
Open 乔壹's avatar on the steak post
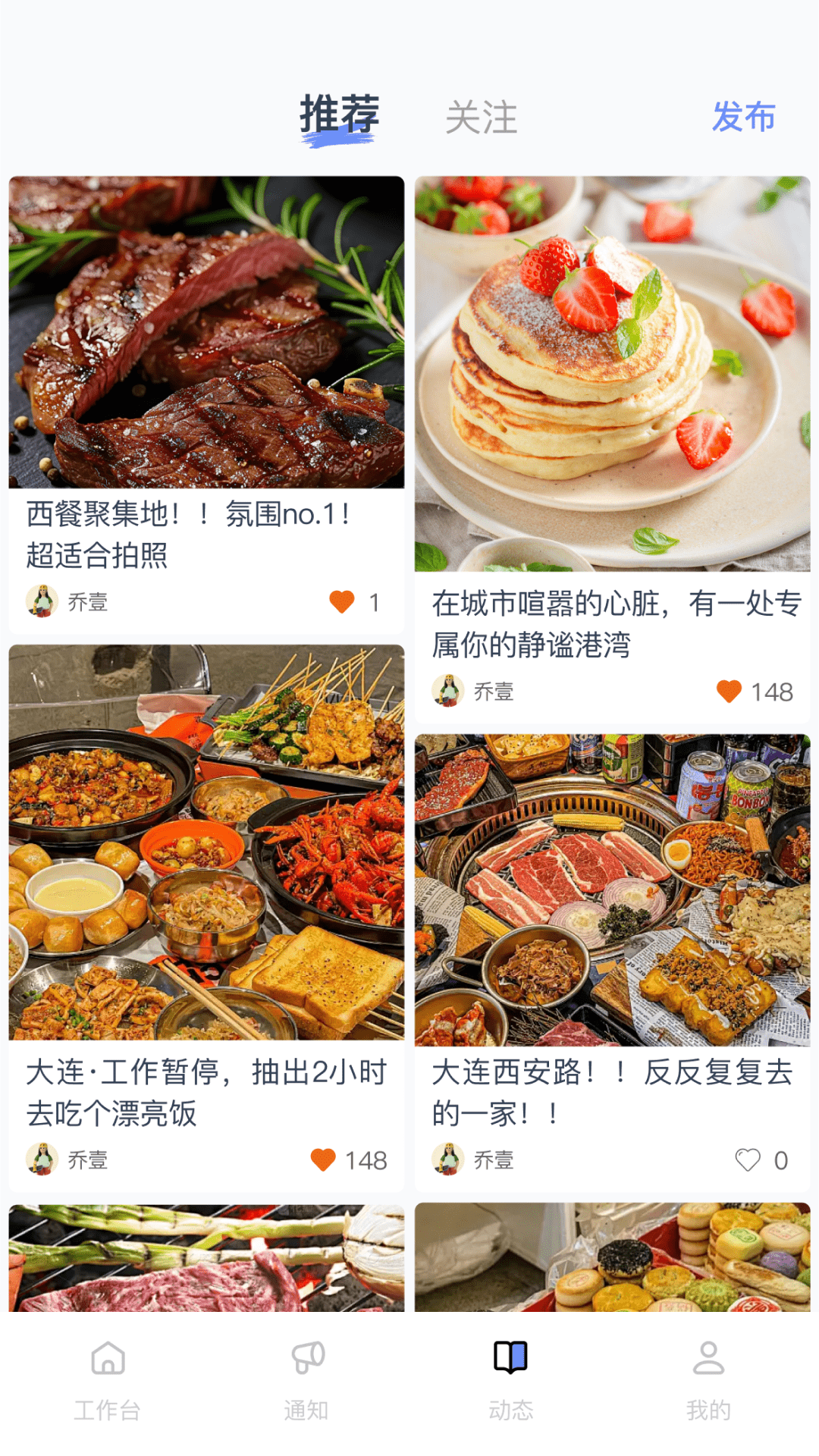click(x=42, y=601)
